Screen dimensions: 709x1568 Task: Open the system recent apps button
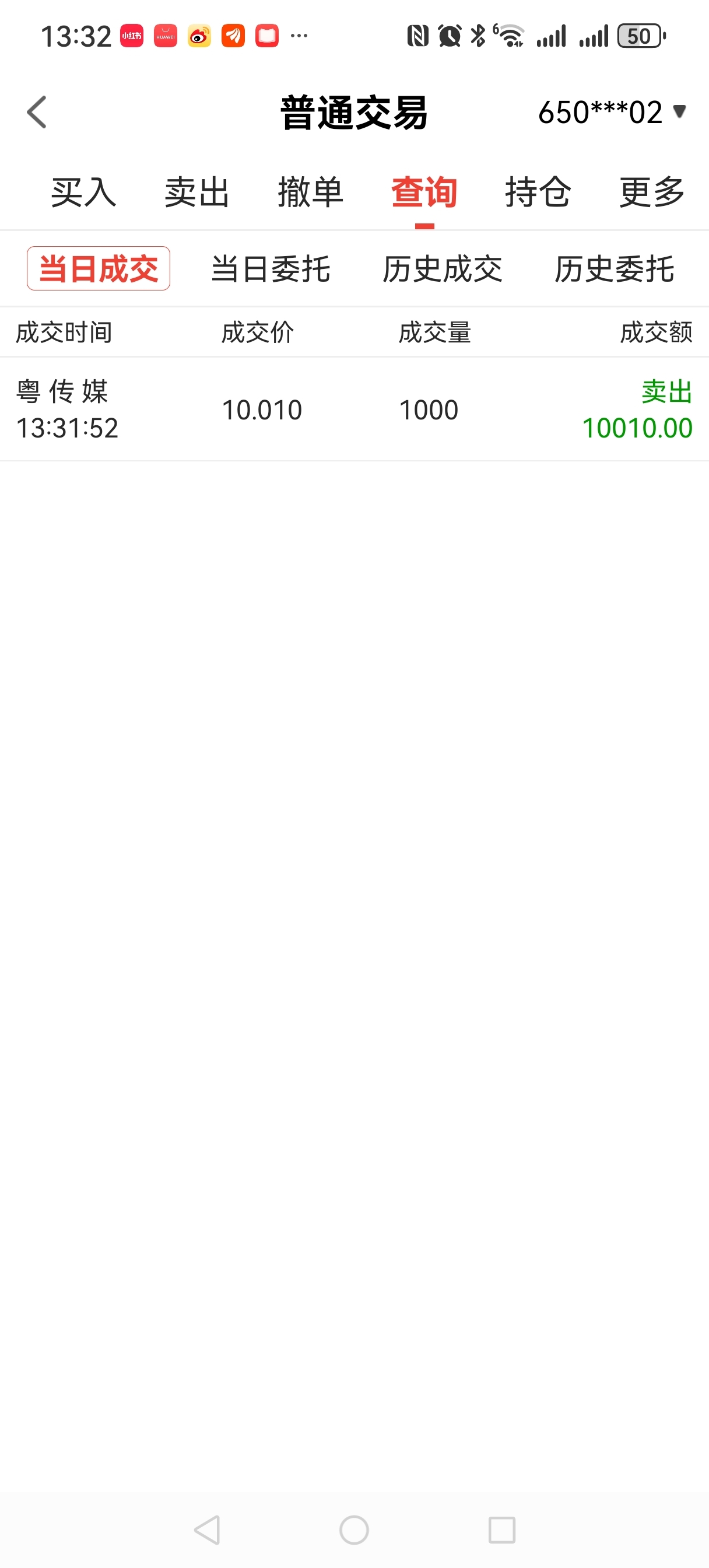coord(502,1529)
